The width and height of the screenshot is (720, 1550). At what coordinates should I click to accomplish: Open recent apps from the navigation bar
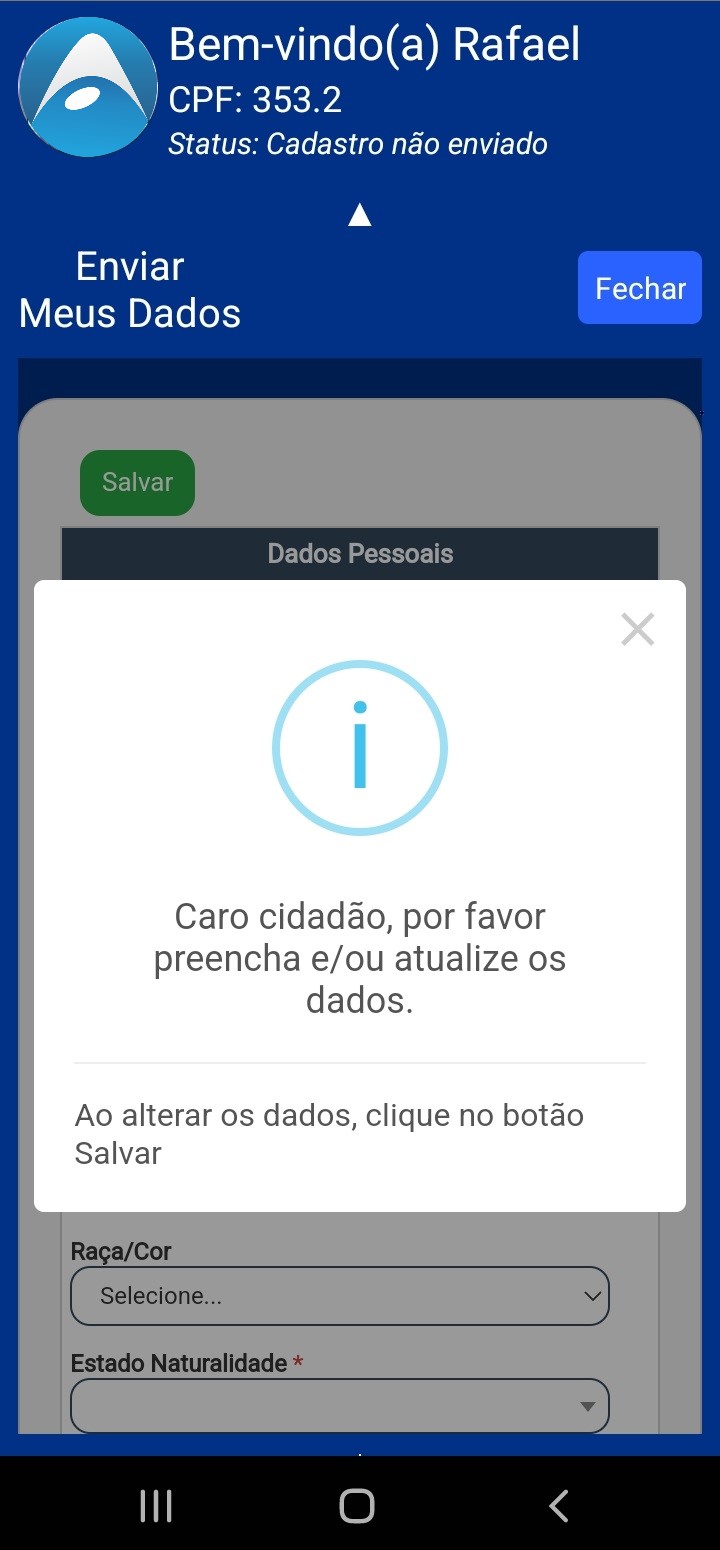pos(156,1505)
